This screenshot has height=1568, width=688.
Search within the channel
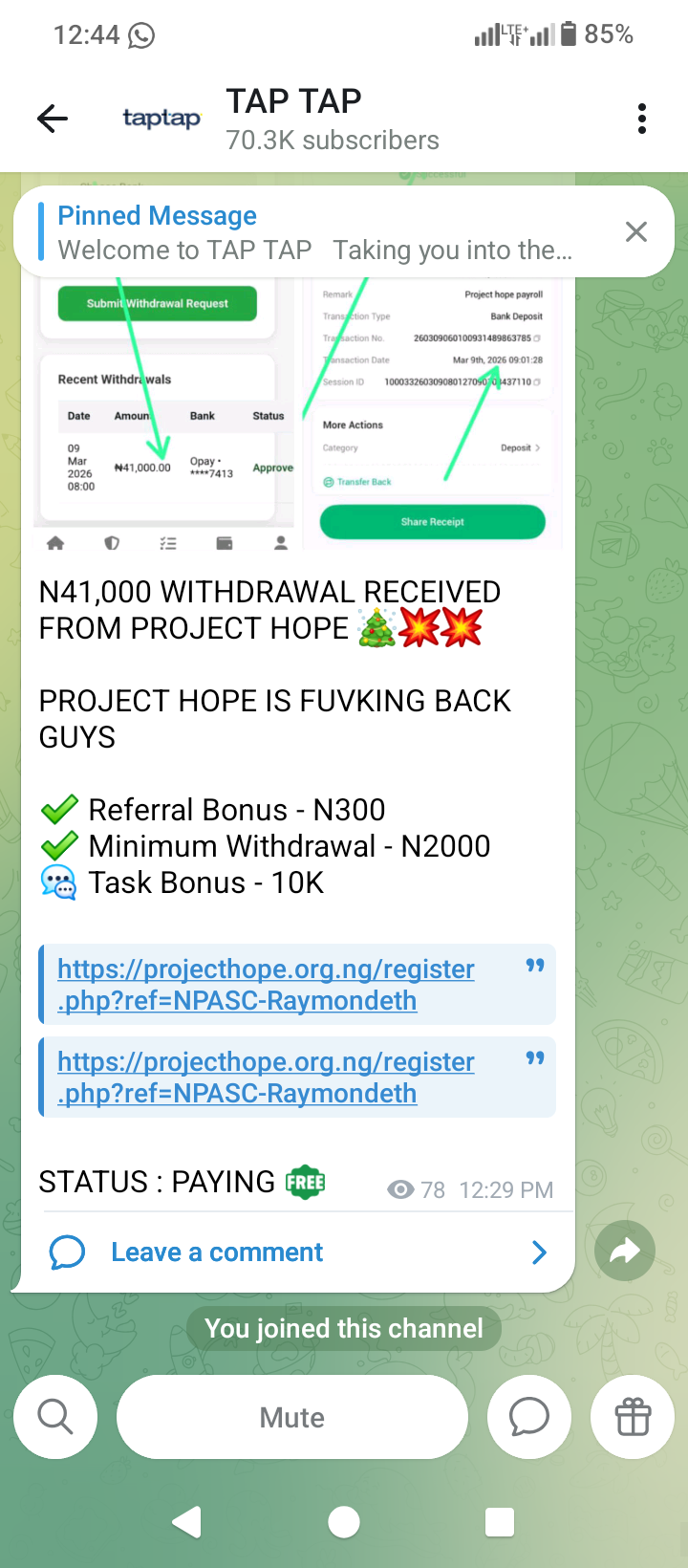pyautogui.click(x=55, y=1417)
